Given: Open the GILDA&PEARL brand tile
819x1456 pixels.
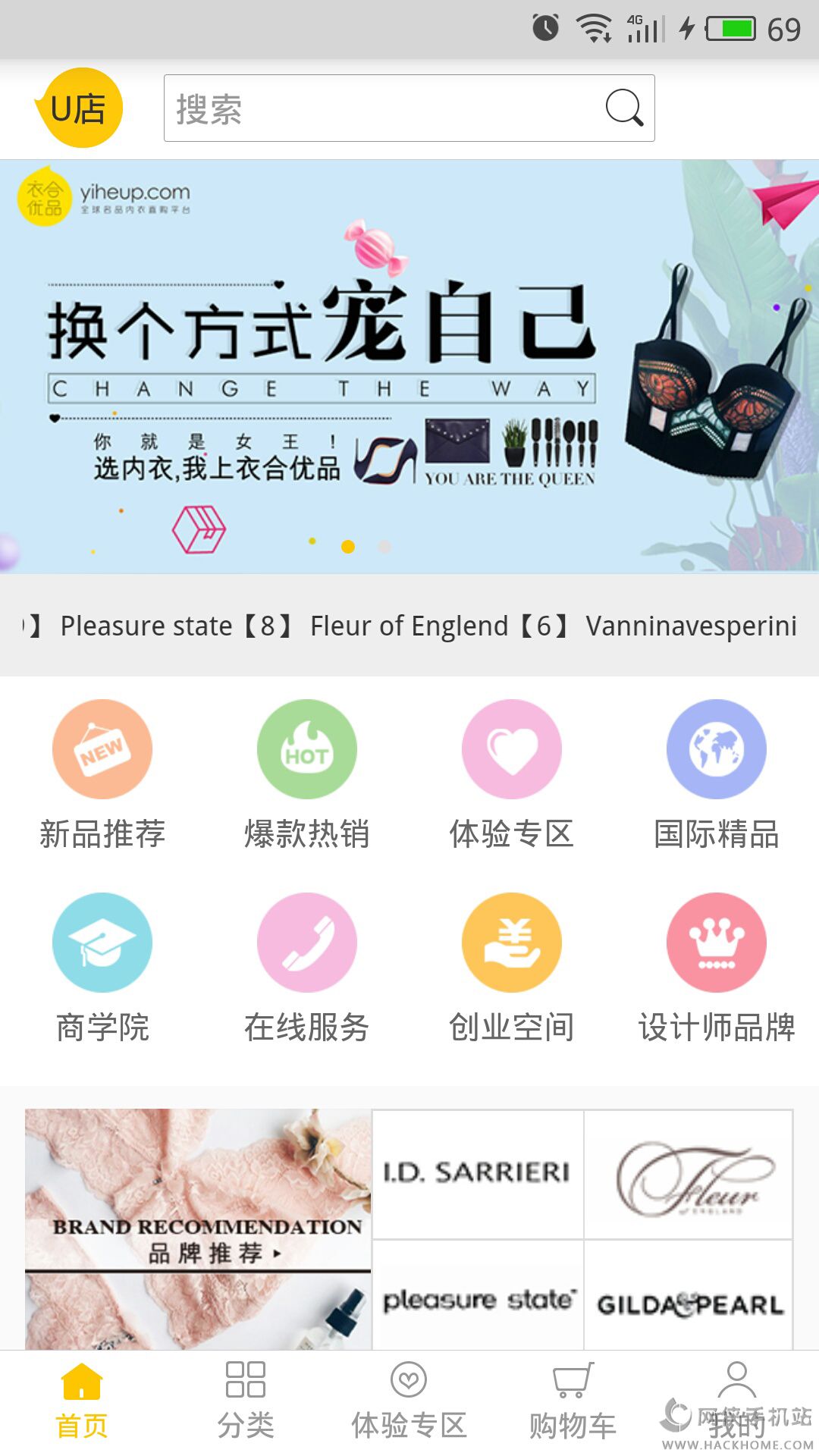Looking at the screenshot, I should pos(689,1298).
